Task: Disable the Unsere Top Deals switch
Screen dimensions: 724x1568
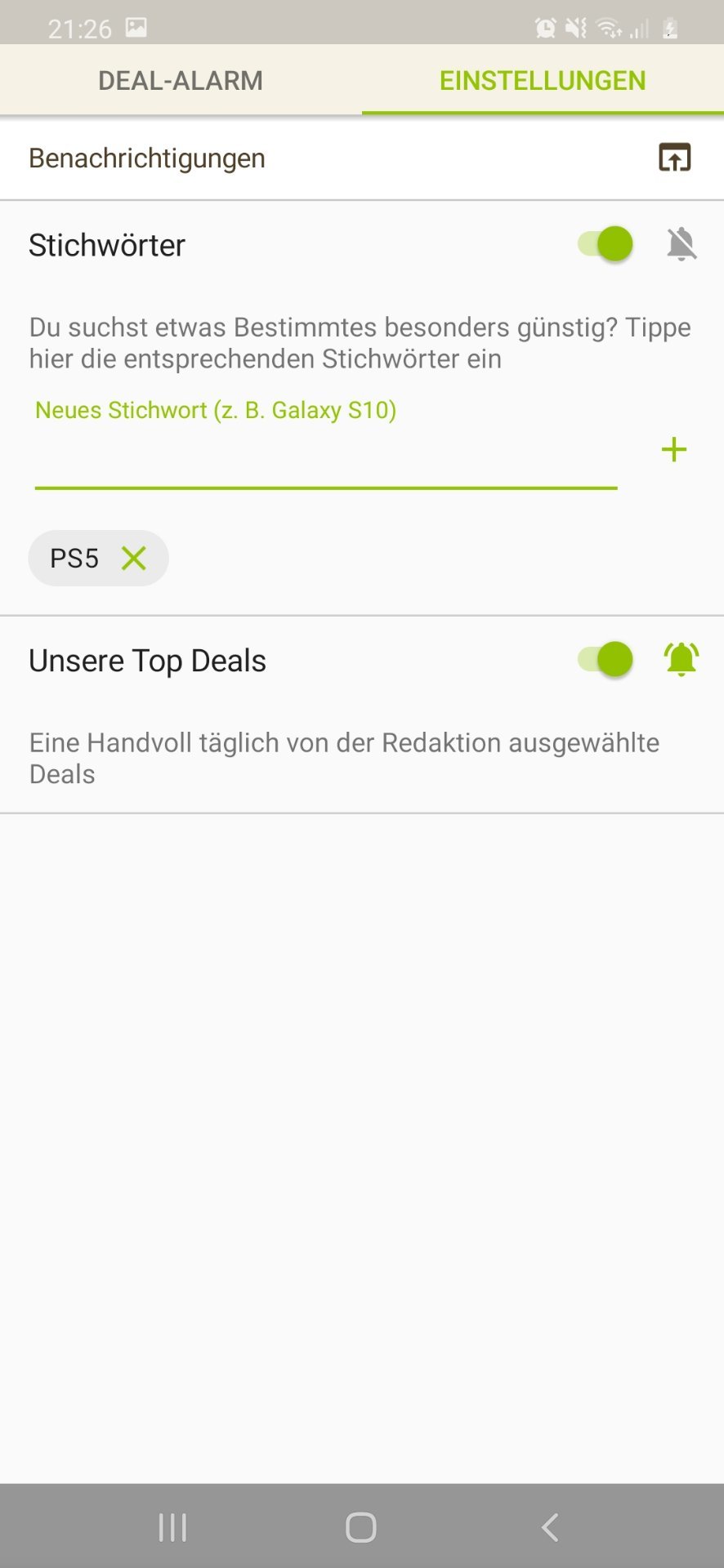Action: 606,659
